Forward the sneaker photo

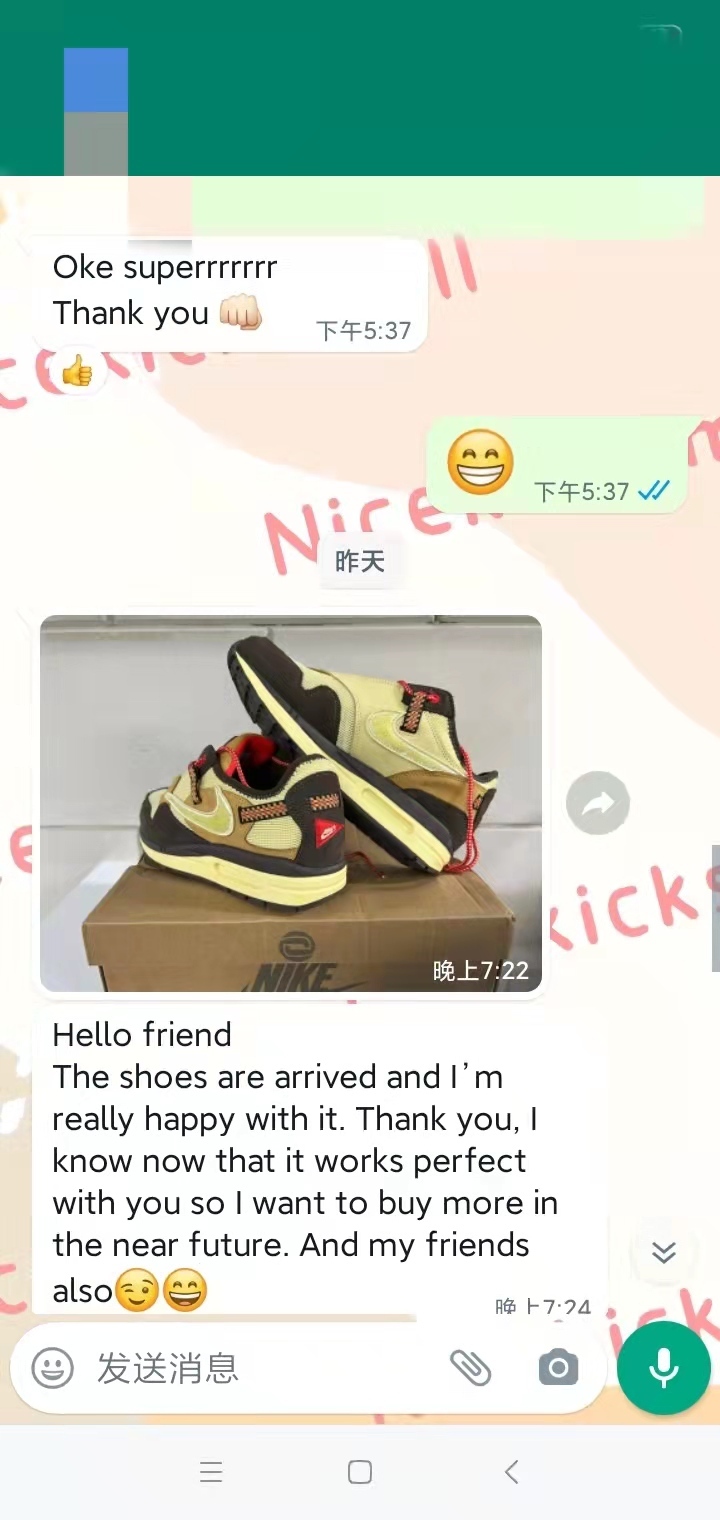[598, 802]
